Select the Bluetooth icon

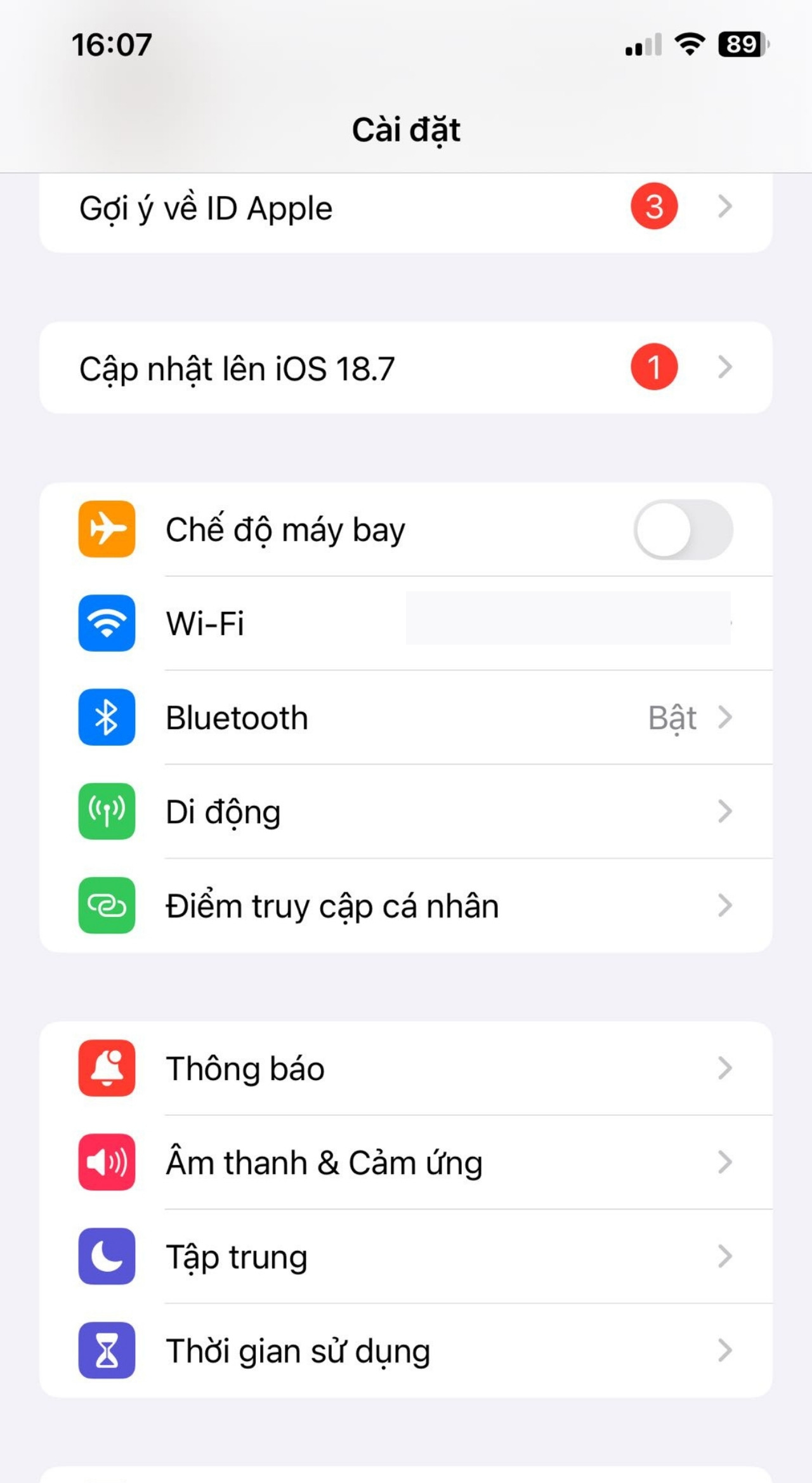point(105,718)
